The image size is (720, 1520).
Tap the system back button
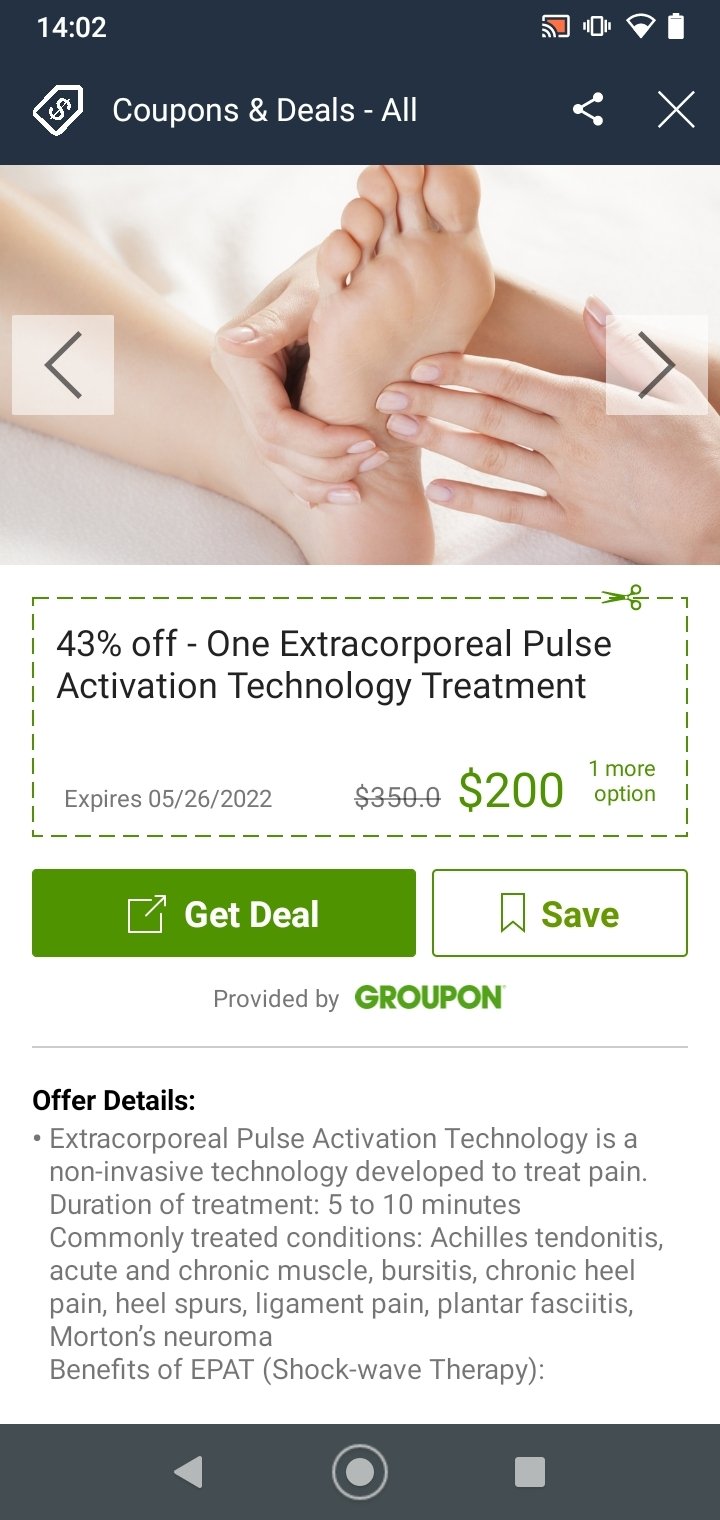188,1472
